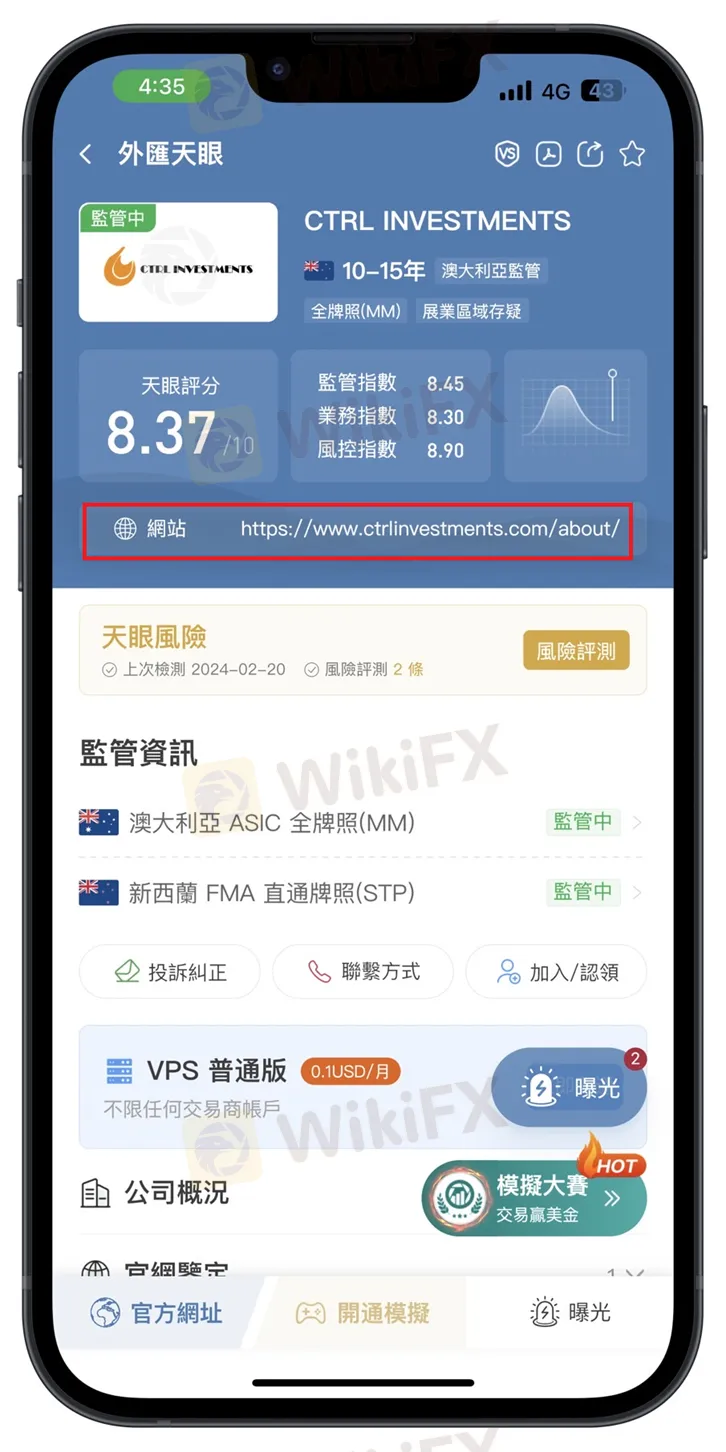726x1452 pixels.
Task: Open 聯繫方式 contact details
Action: tap(363, 971)
